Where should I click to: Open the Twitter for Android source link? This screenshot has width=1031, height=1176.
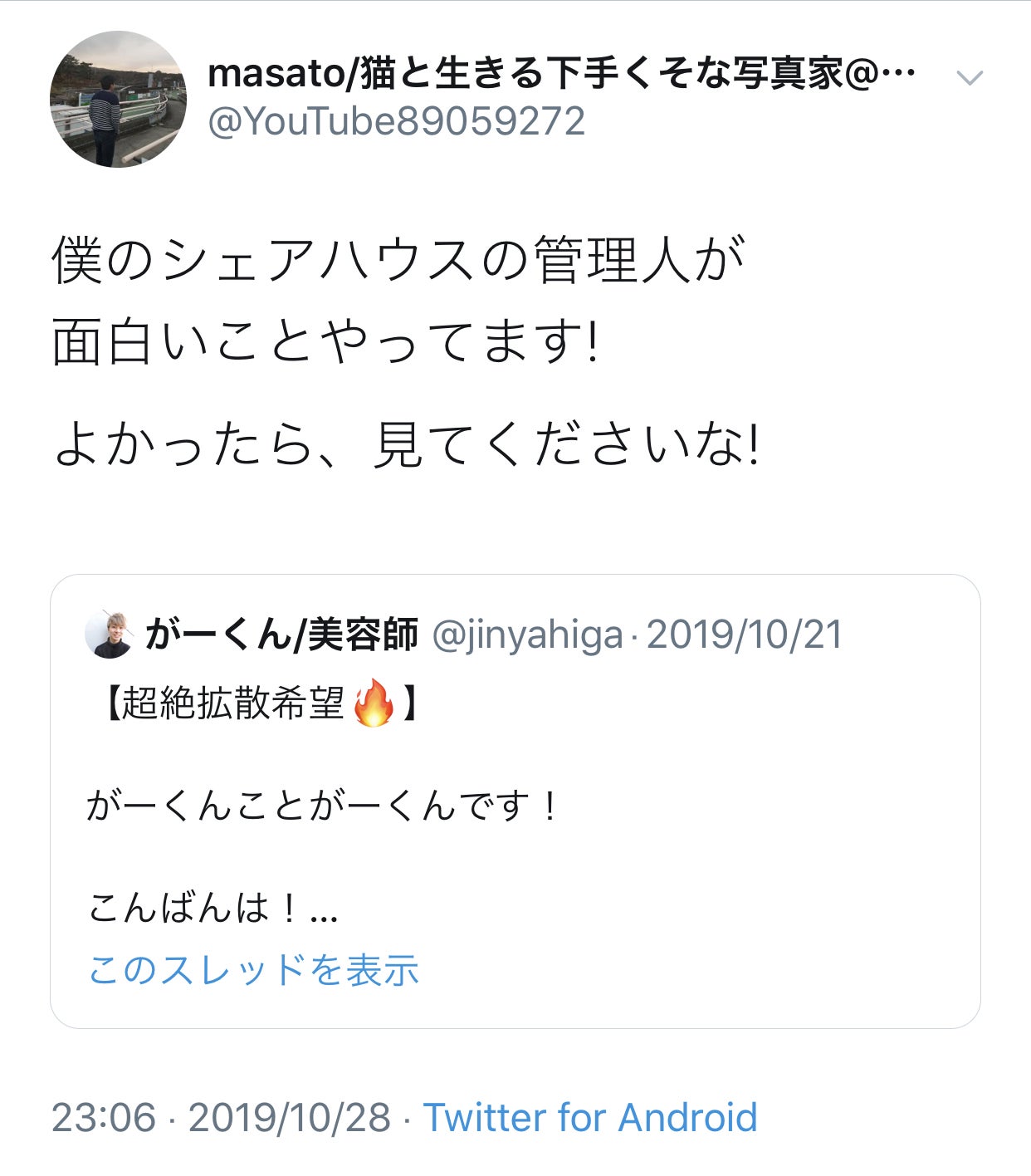click(x=590, y=1117)
